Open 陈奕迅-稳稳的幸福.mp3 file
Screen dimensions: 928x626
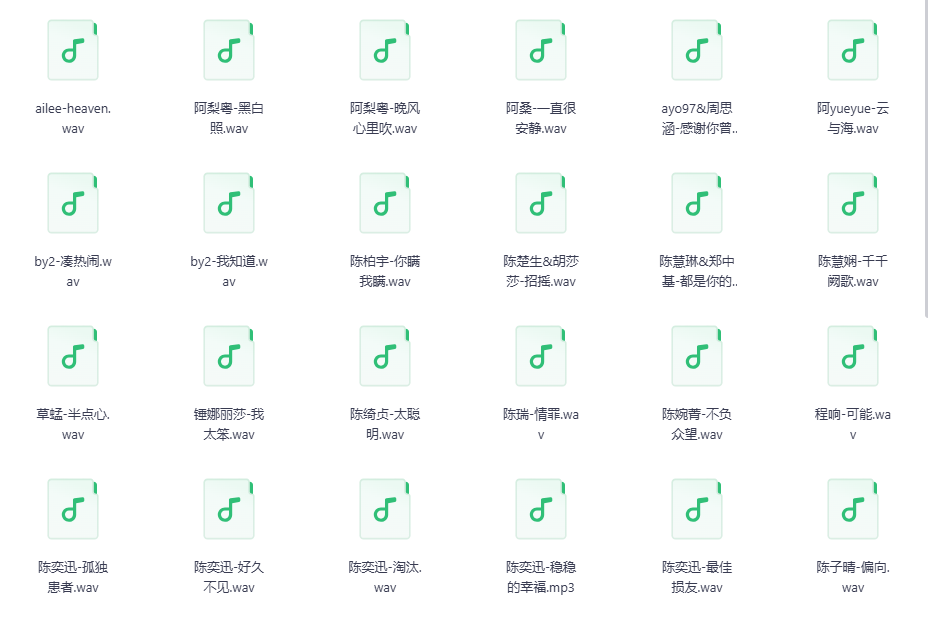541,509
